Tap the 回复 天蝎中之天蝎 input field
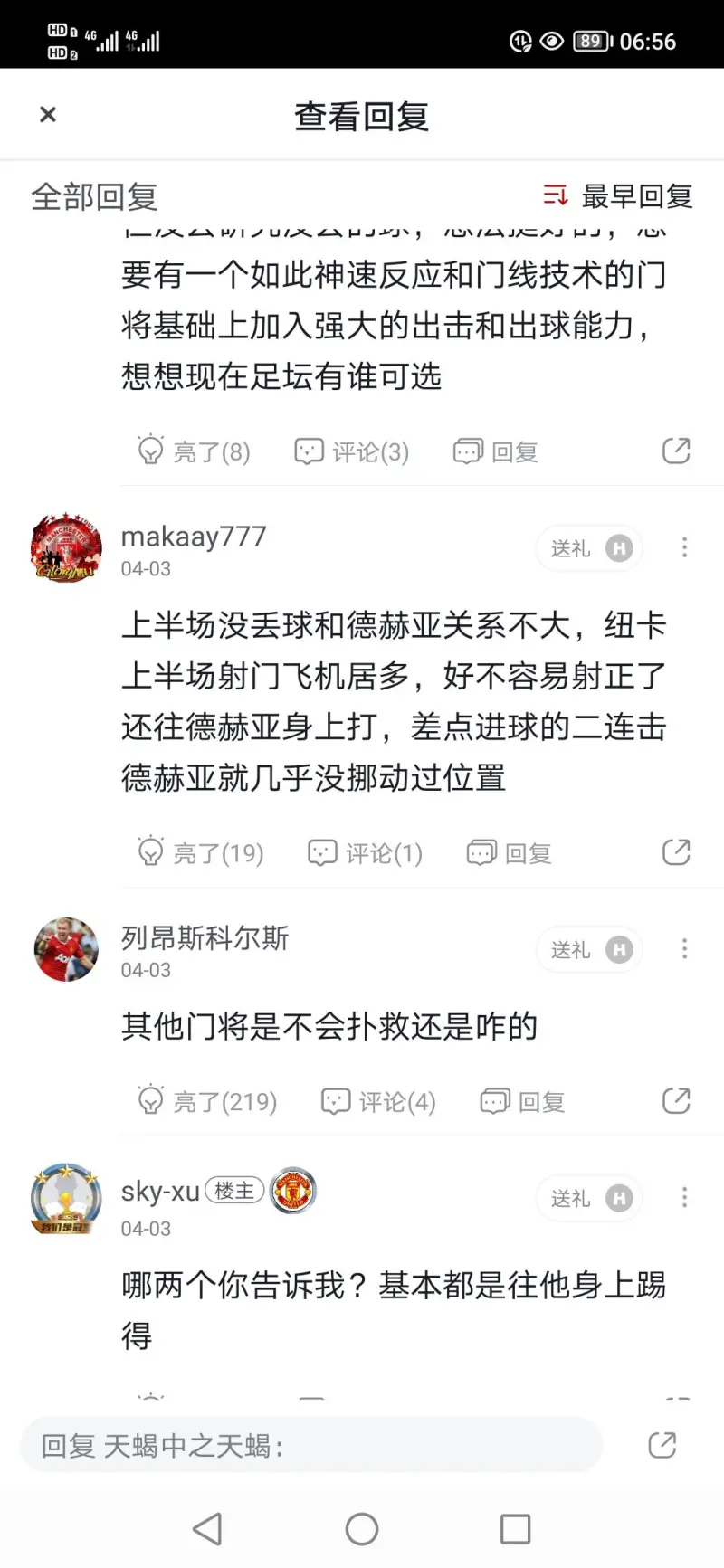 tap(310, 1445)
